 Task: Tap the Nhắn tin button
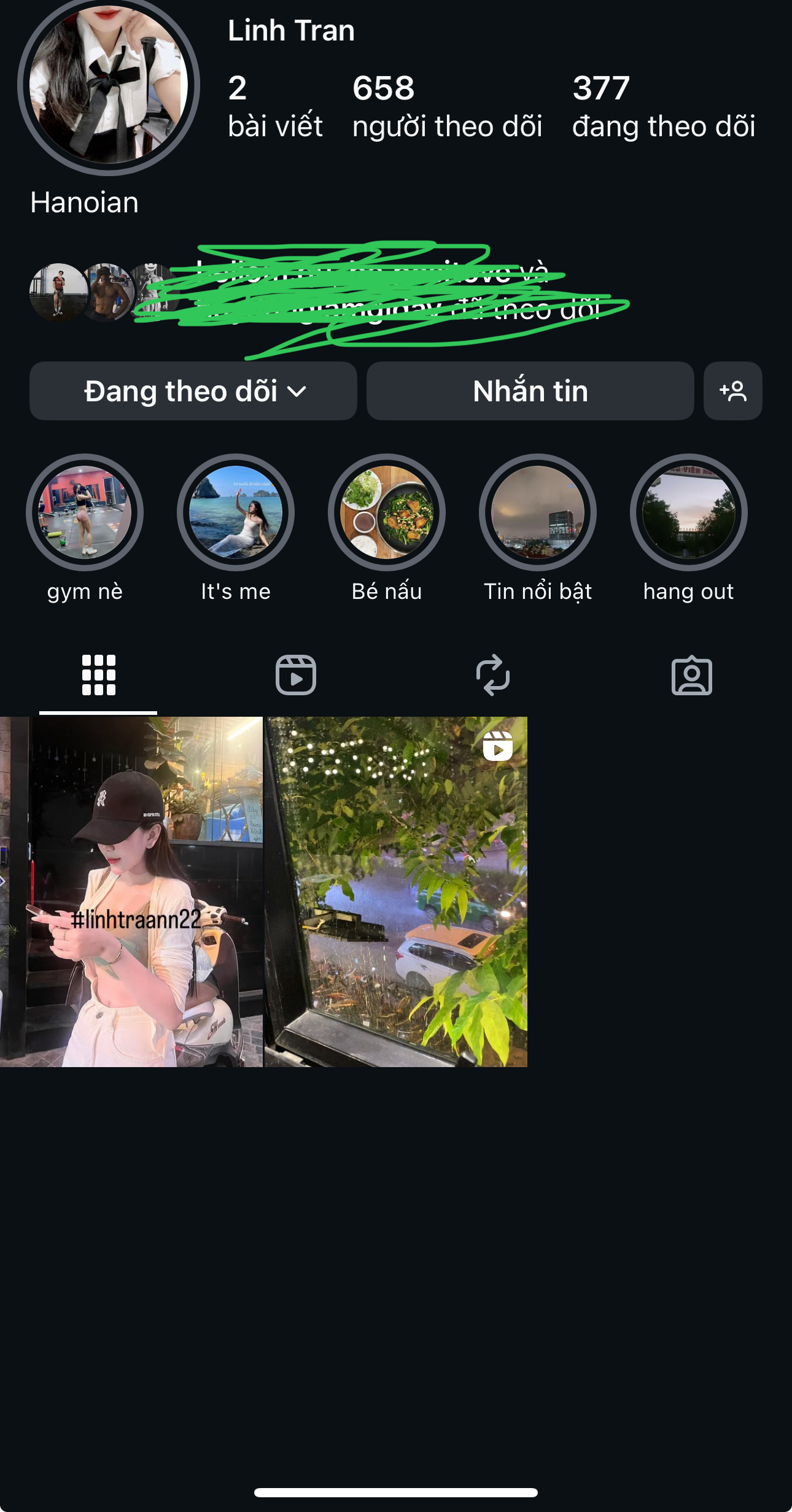tap(530, 391)
